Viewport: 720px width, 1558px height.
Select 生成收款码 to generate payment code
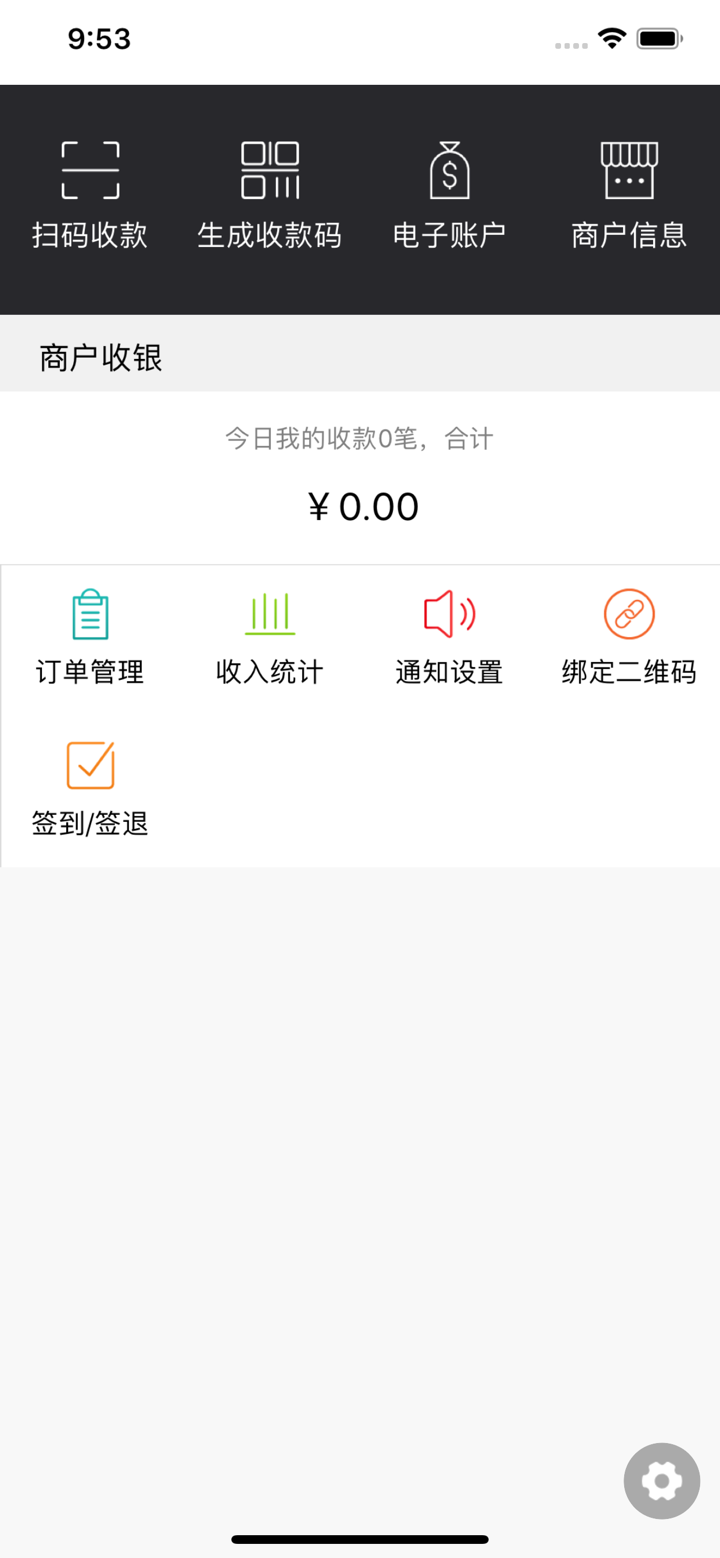click(x=269, y=168)
